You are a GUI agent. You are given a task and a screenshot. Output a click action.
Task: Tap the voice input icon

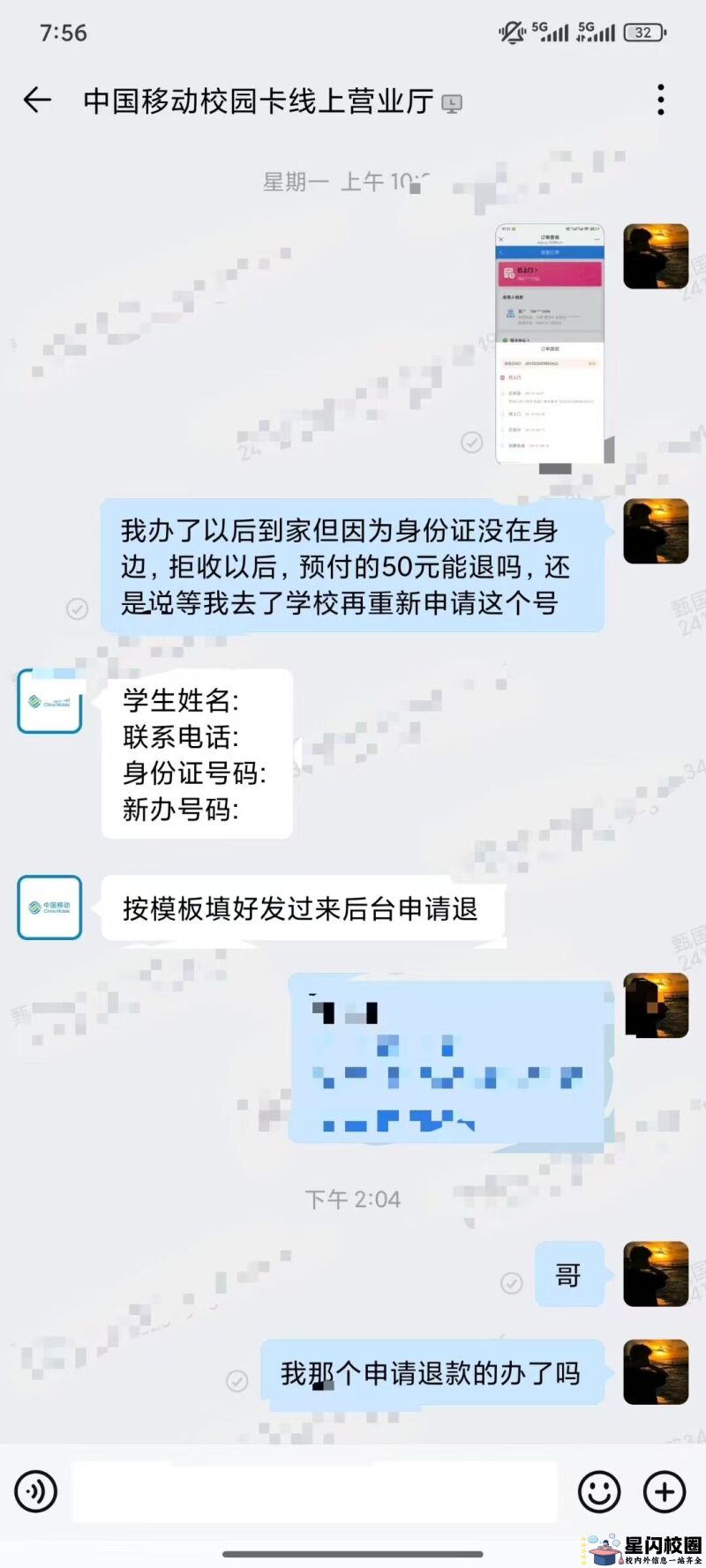pos(36,1491)
